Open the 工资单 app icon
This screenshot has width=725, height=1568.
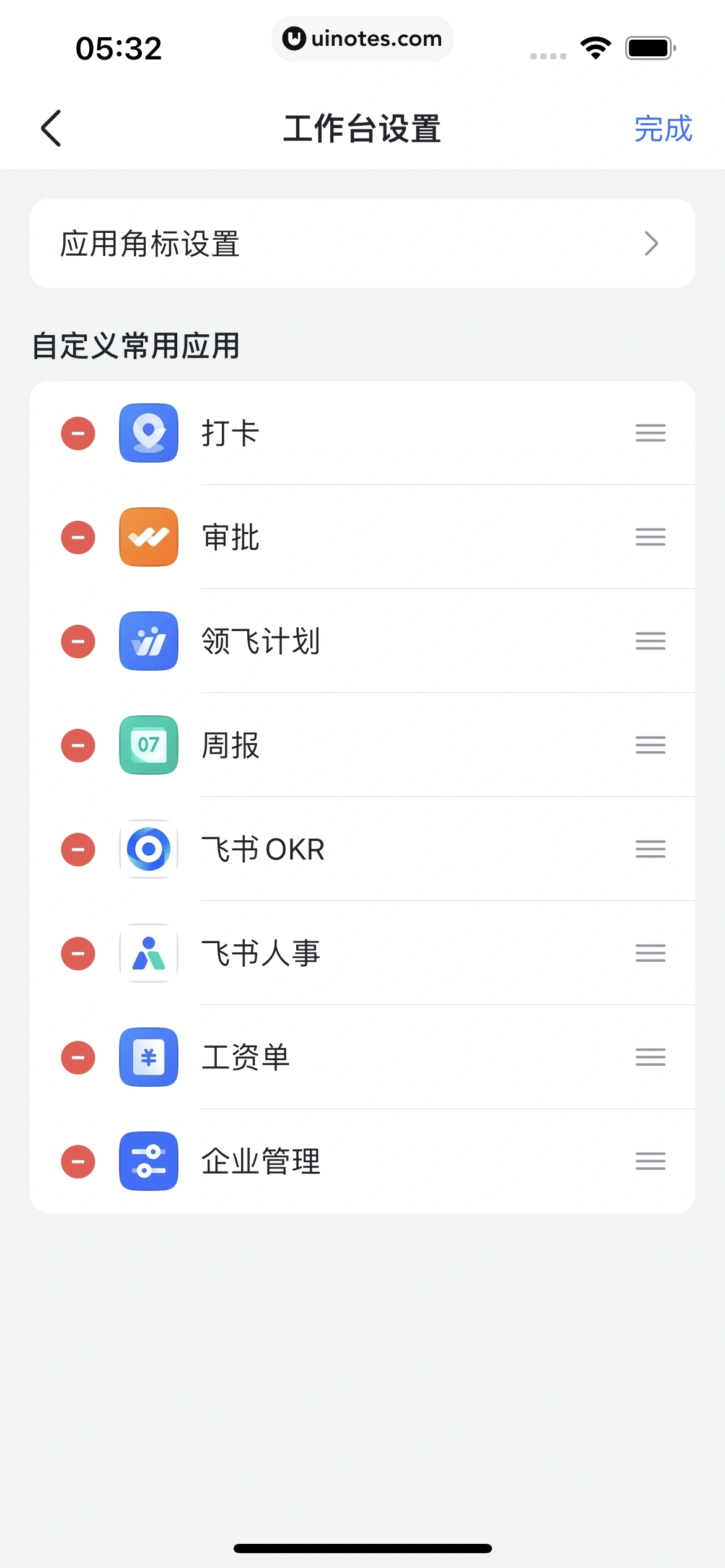click(x=148, y=1057)
